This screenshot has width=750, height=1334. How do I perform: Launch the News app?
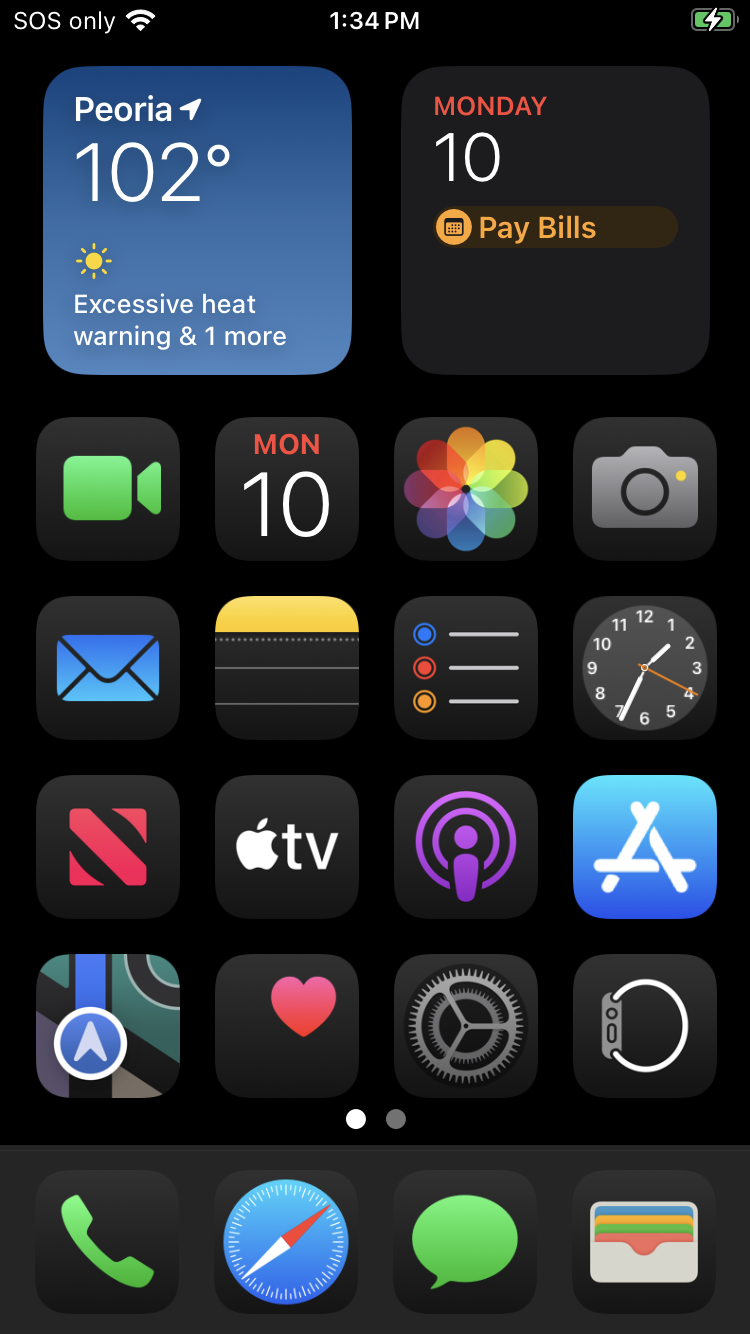[108, 846]
